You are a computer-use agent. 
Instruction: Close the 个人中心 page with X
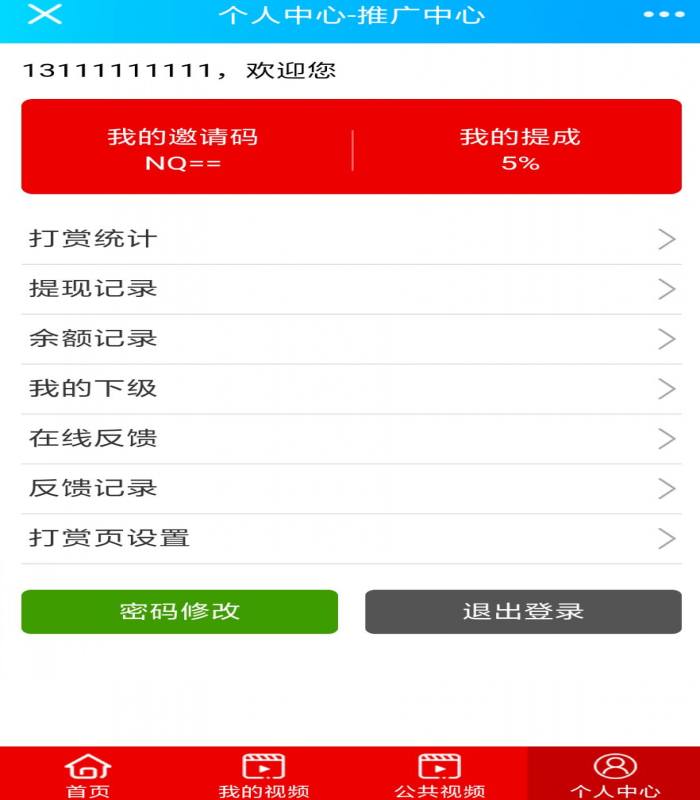coord(44,15)
